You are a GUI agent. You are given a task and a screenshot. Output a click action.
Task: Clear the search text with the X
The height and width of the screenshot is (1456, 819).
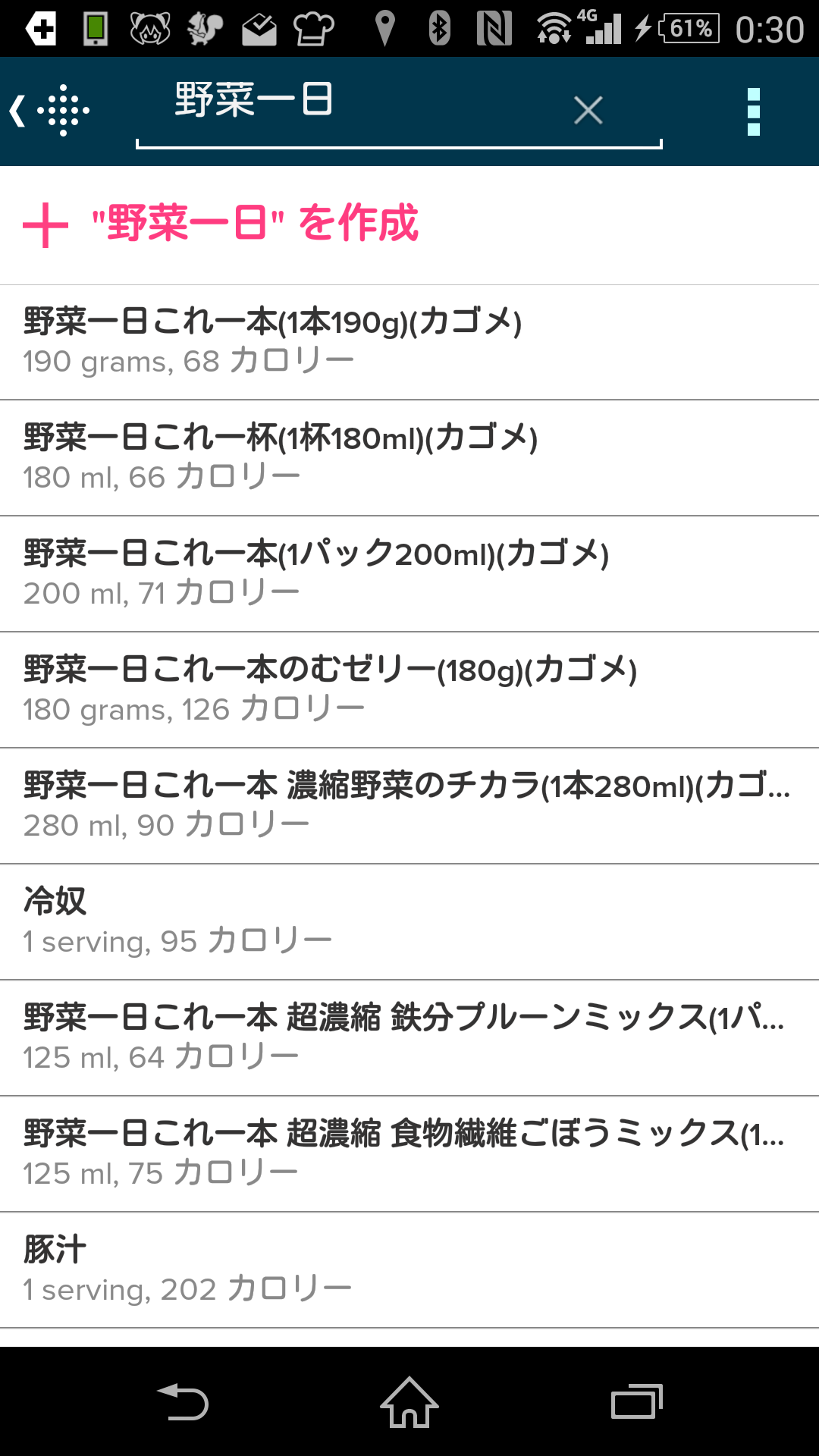pos(588,111)
